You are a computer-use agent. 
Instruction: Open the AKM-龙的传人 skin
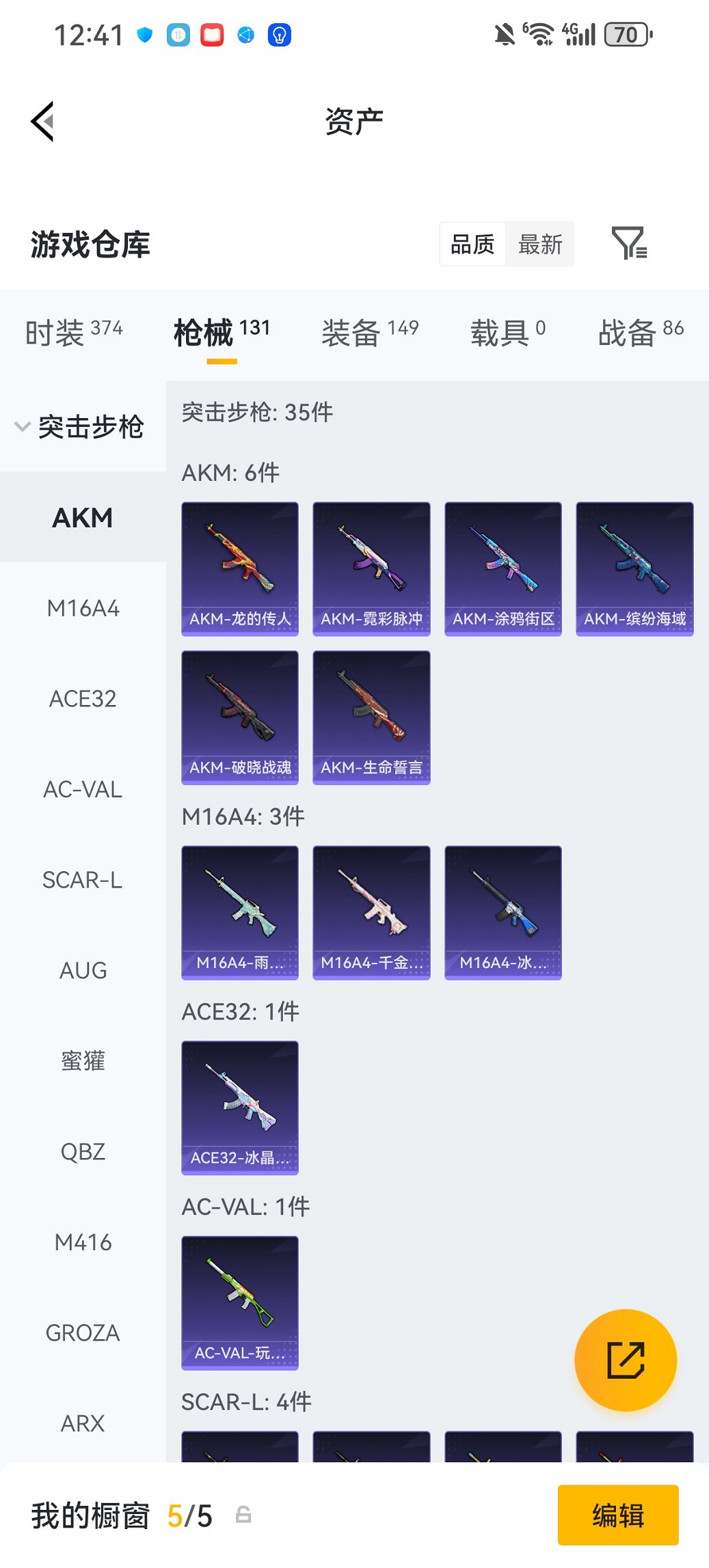click(240, 568)
